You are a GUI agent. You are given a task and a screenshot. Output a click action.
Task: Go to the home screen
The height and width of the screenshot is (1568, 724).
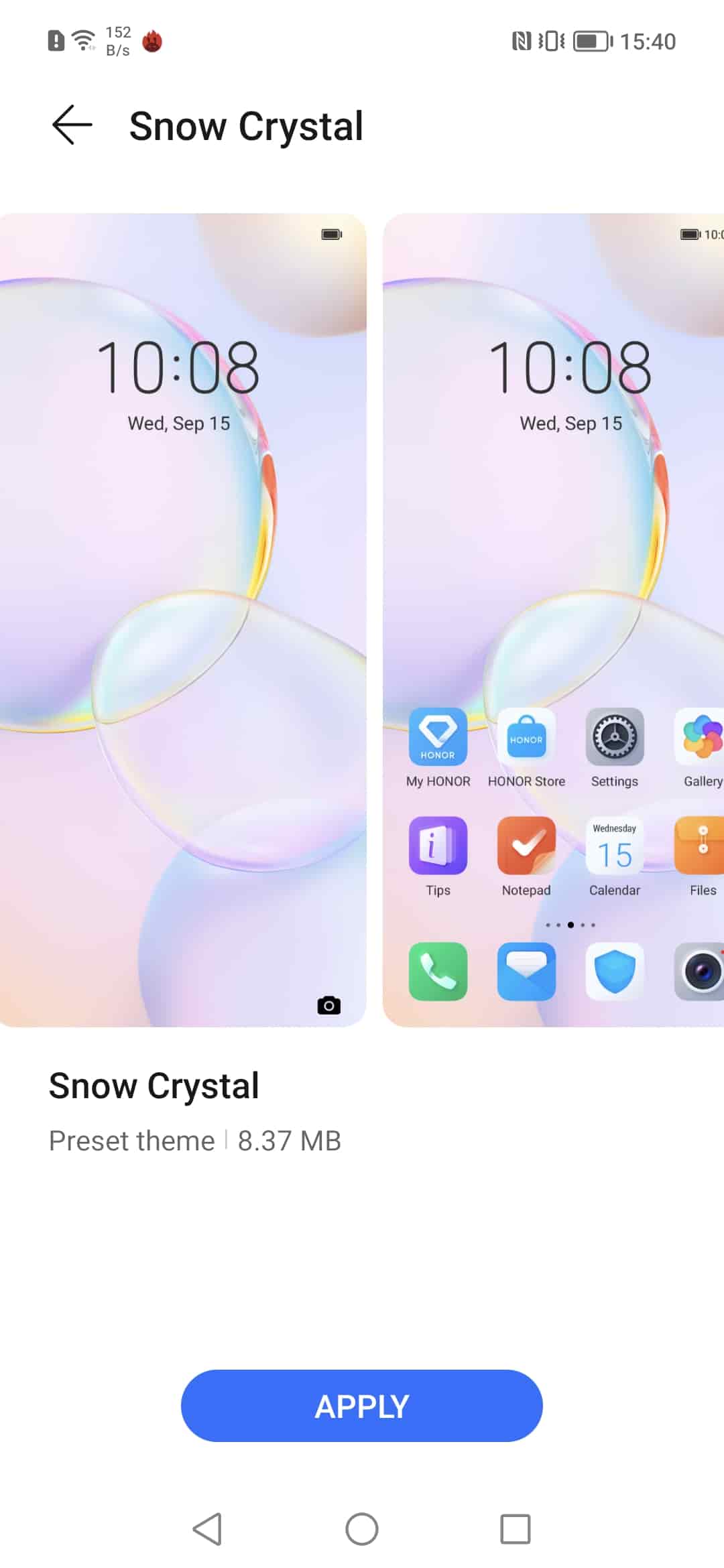pyautogui.click(x=362, y=1529)
